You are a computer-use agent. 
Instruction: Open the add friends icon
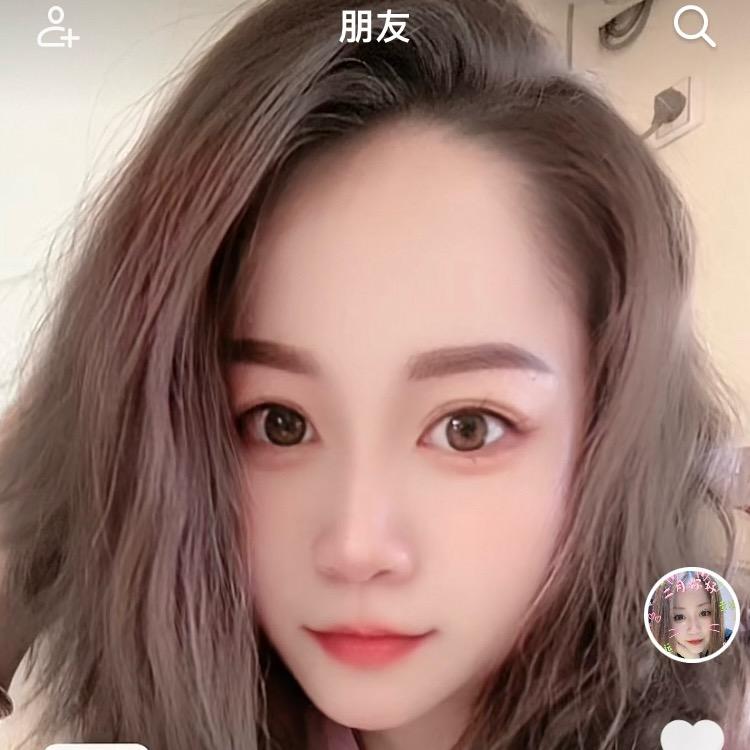click(57, 27)
